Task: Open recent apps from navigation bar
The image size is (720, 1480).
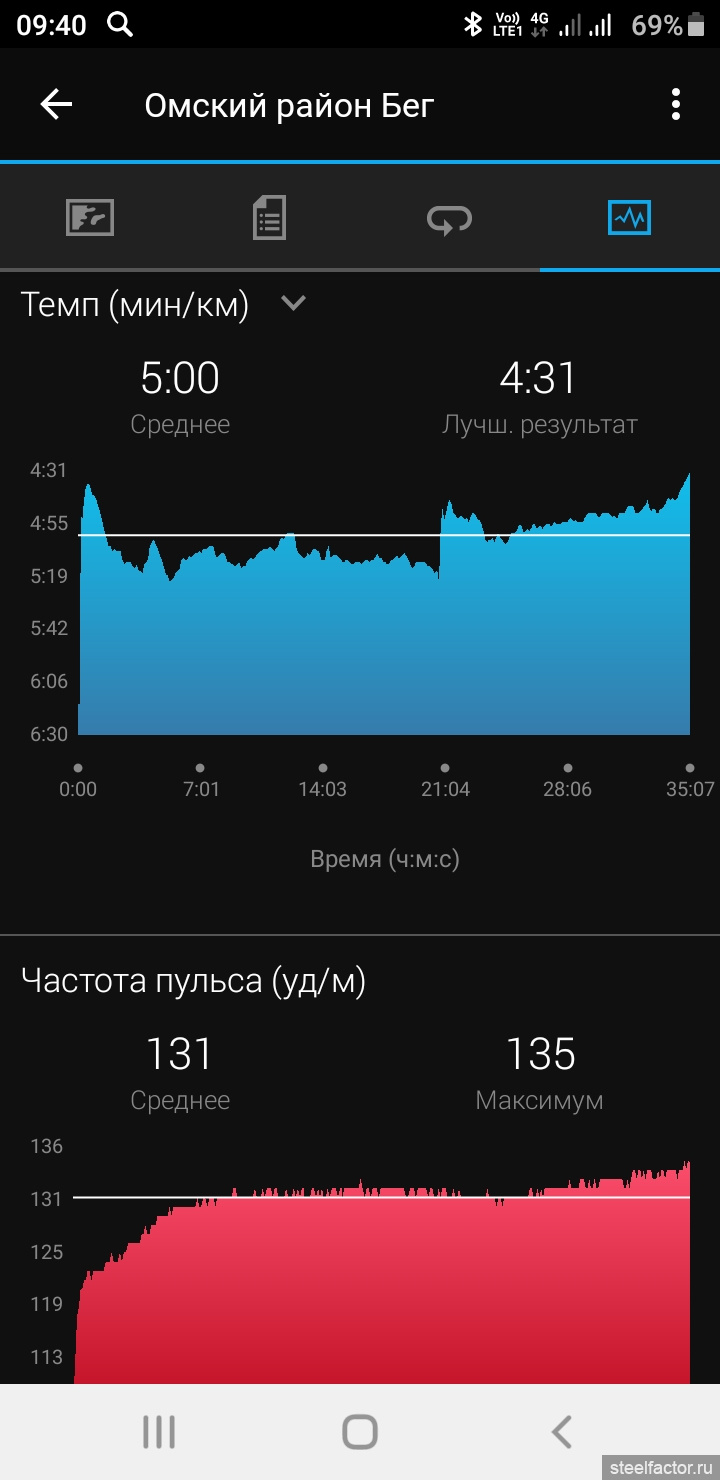Action: pos(158,1432)
